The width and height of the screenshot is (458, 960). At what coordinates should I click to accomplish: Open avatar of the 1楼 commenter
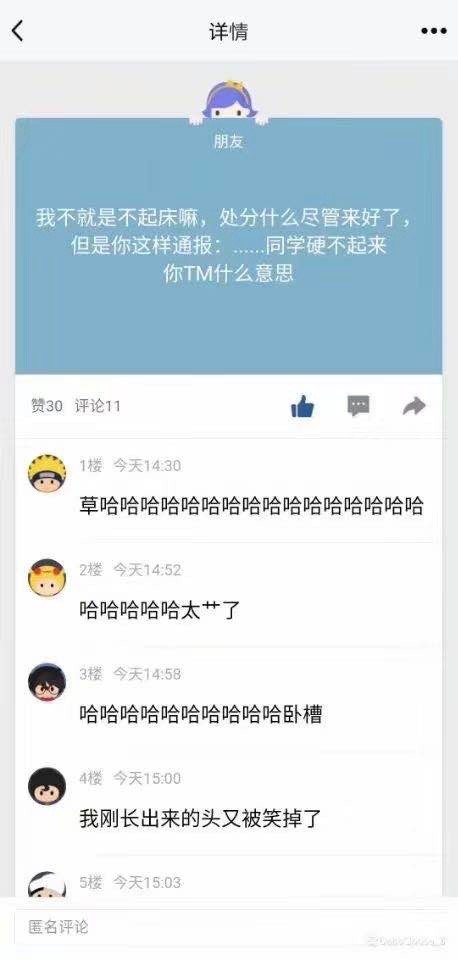pos(47,474)
